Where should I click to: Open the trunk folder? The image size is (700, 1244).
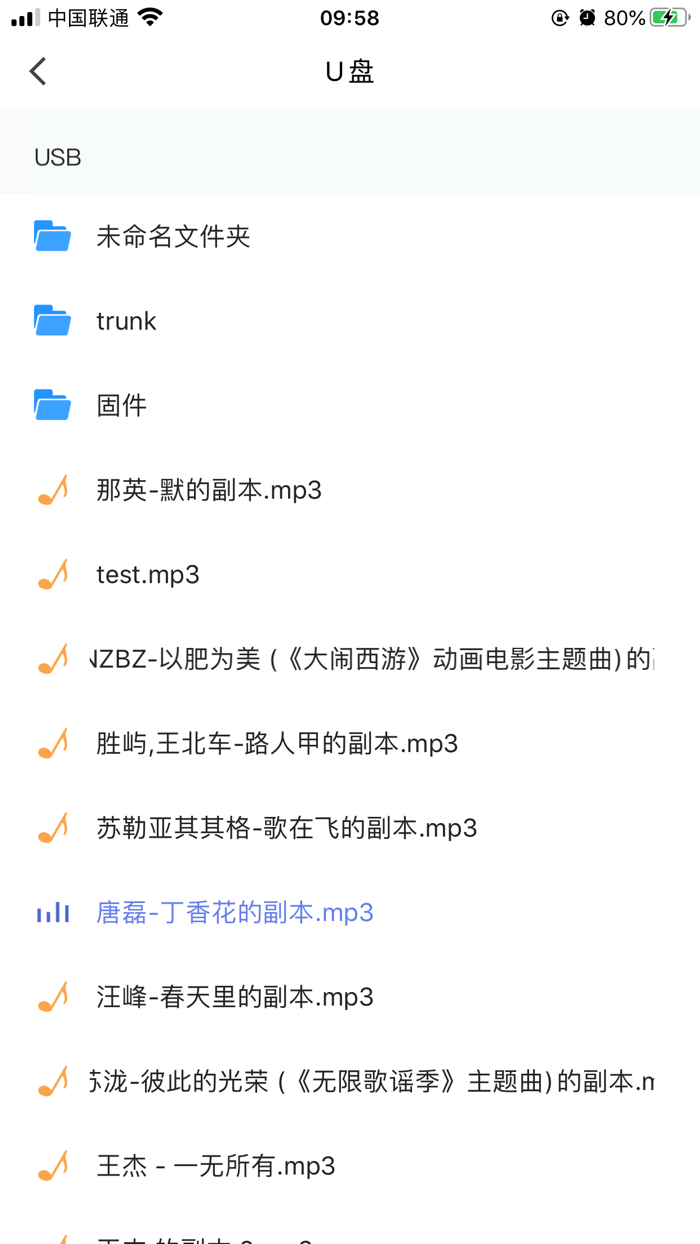(126, 321)
